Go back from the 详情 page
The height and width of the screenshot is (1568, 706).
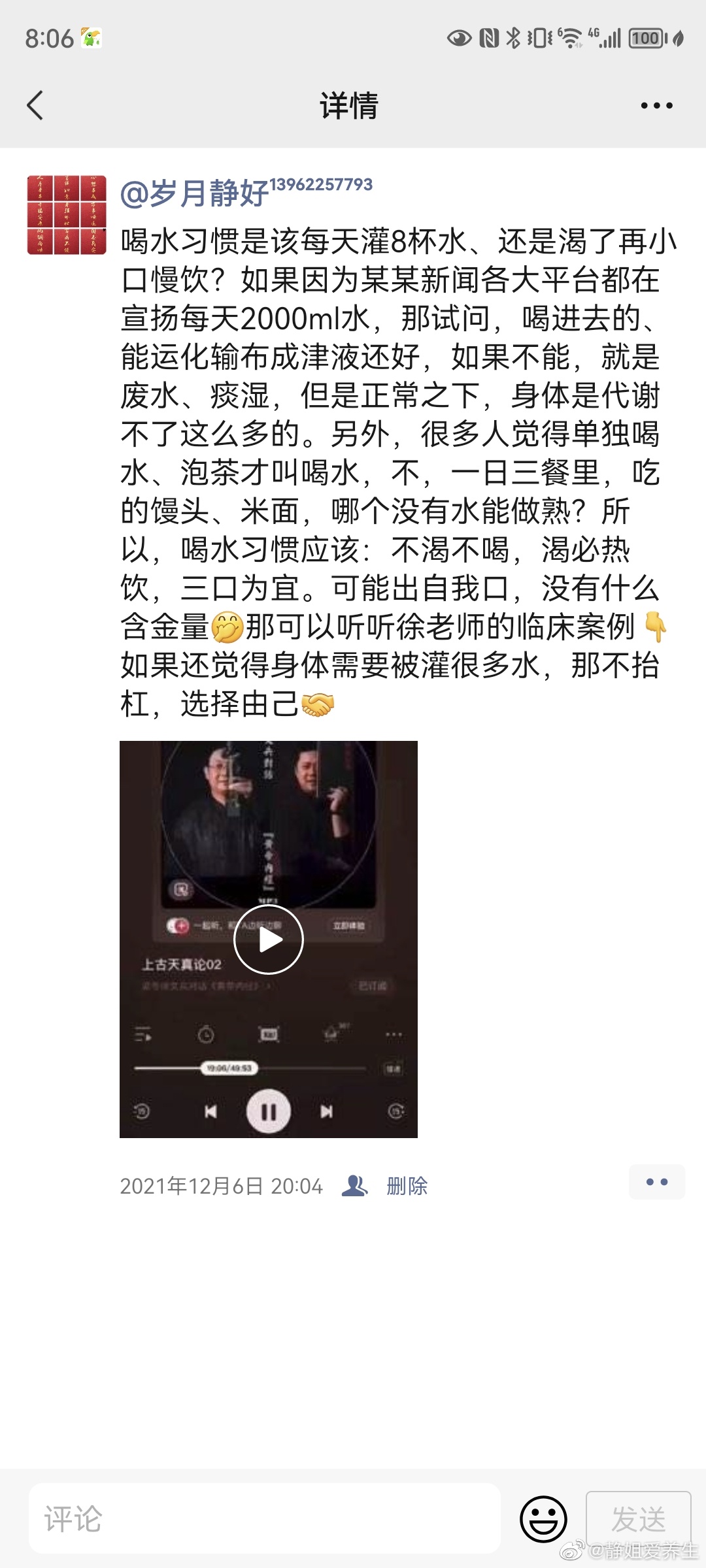click(35, 105)
